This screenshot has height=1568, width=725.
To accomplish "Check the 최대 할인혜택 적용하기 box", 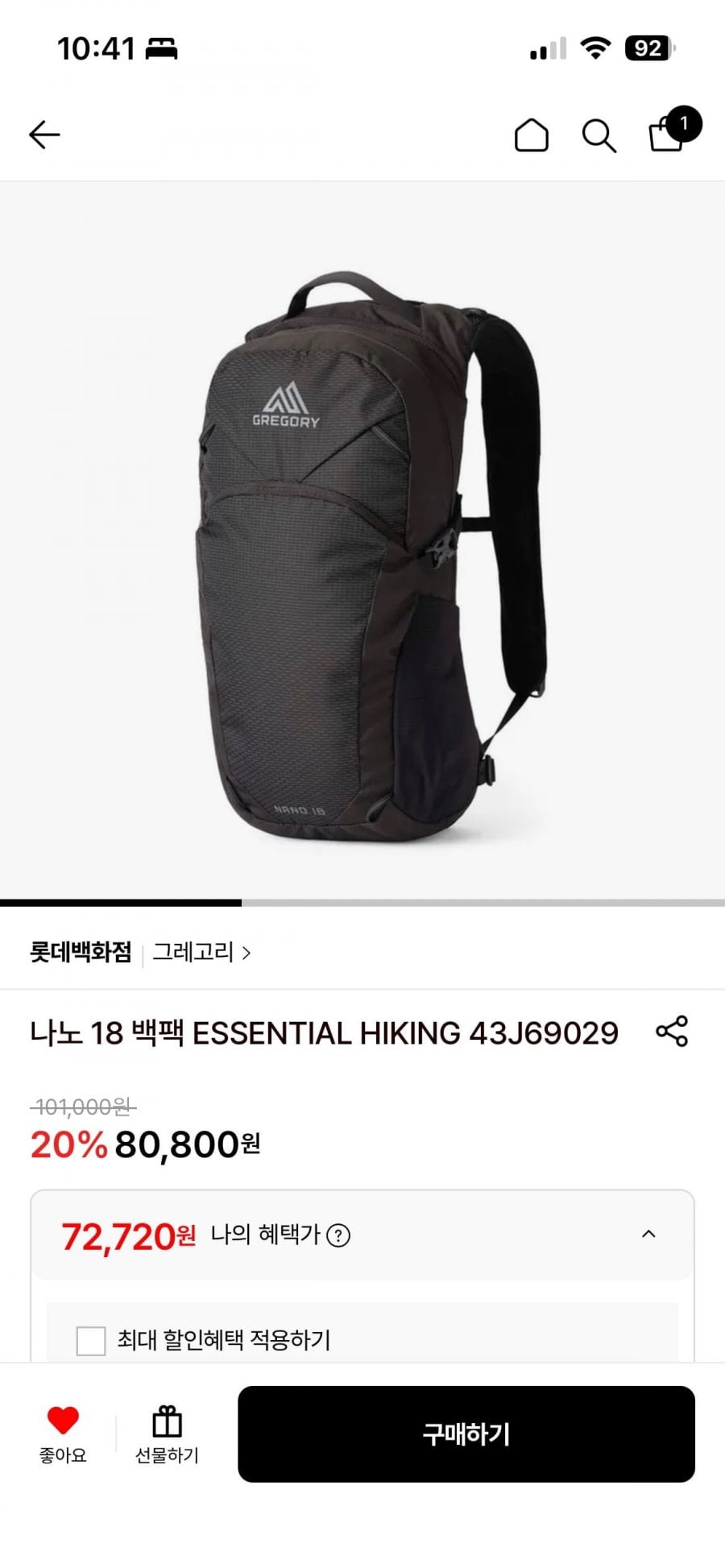I will click(91, 1341).
